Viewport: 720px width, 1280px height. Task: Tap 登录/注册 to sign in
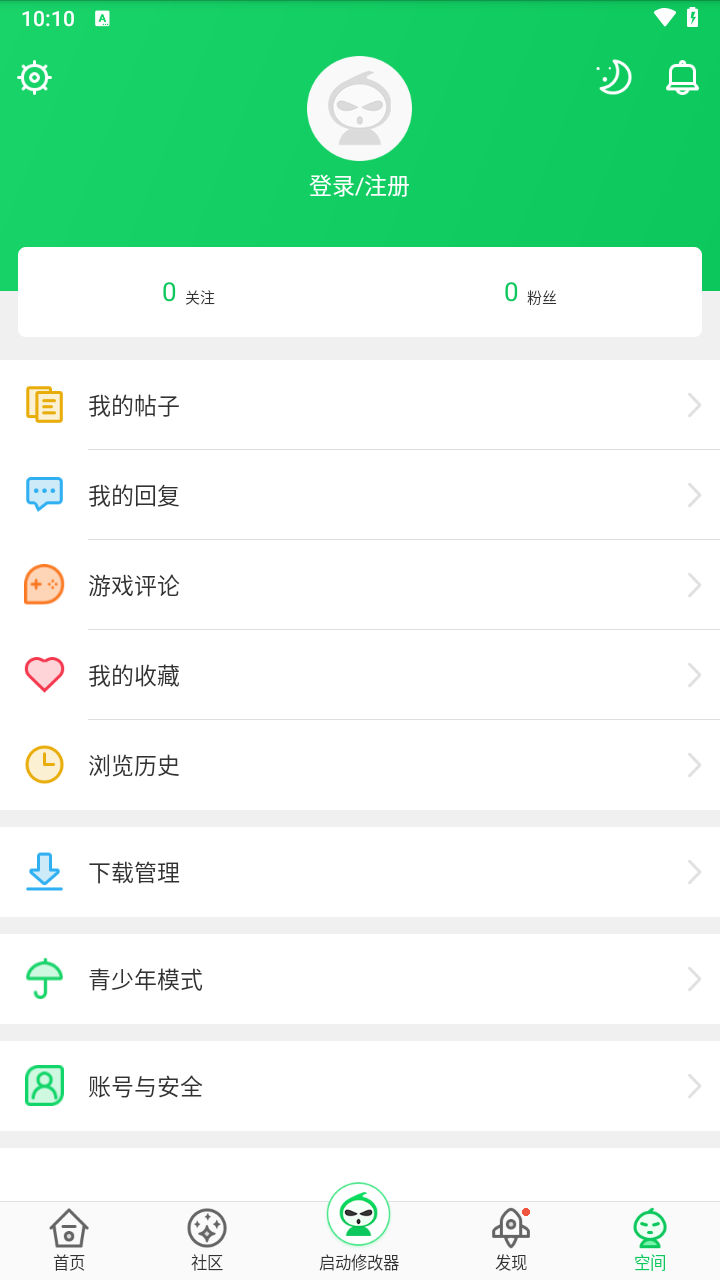359,186
